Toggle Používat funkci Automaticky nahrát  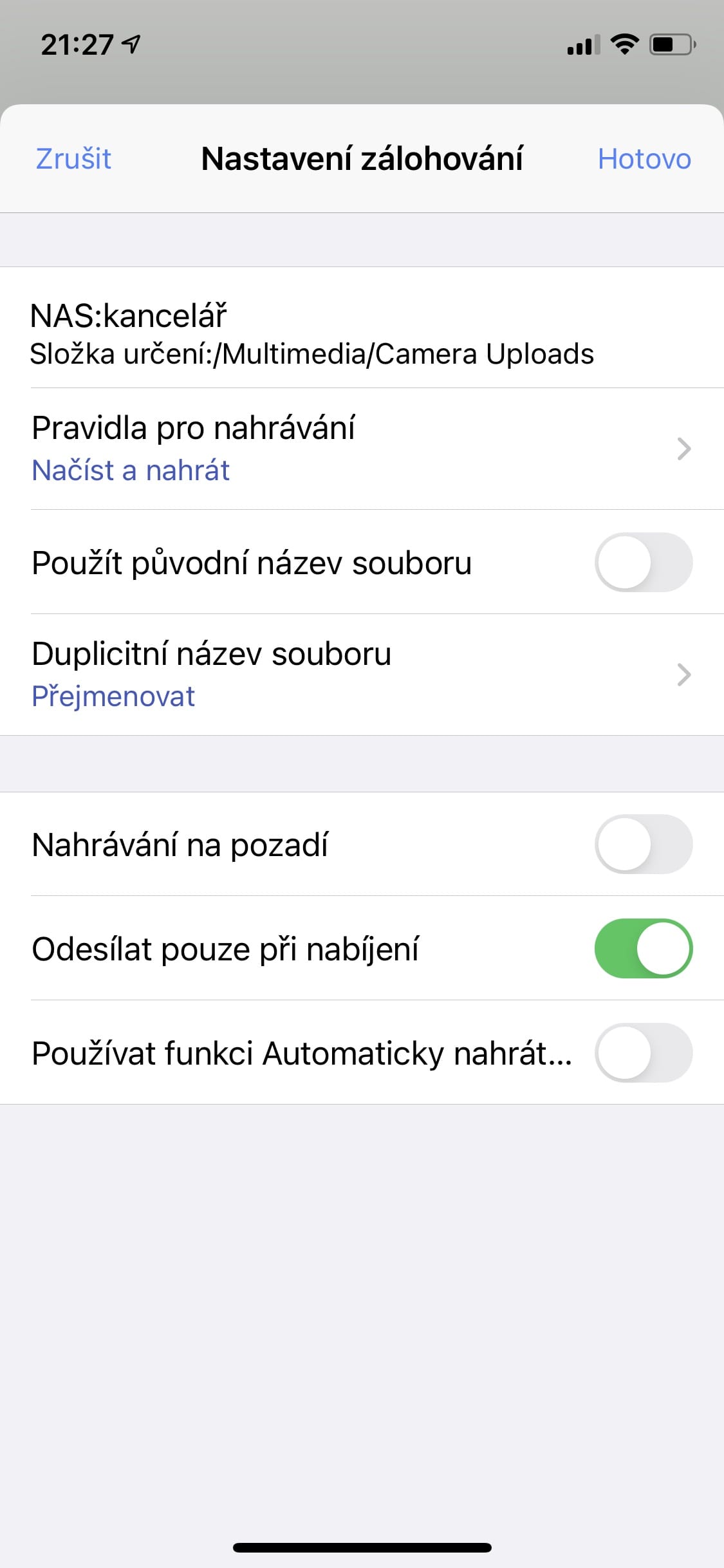[644, 1052]
